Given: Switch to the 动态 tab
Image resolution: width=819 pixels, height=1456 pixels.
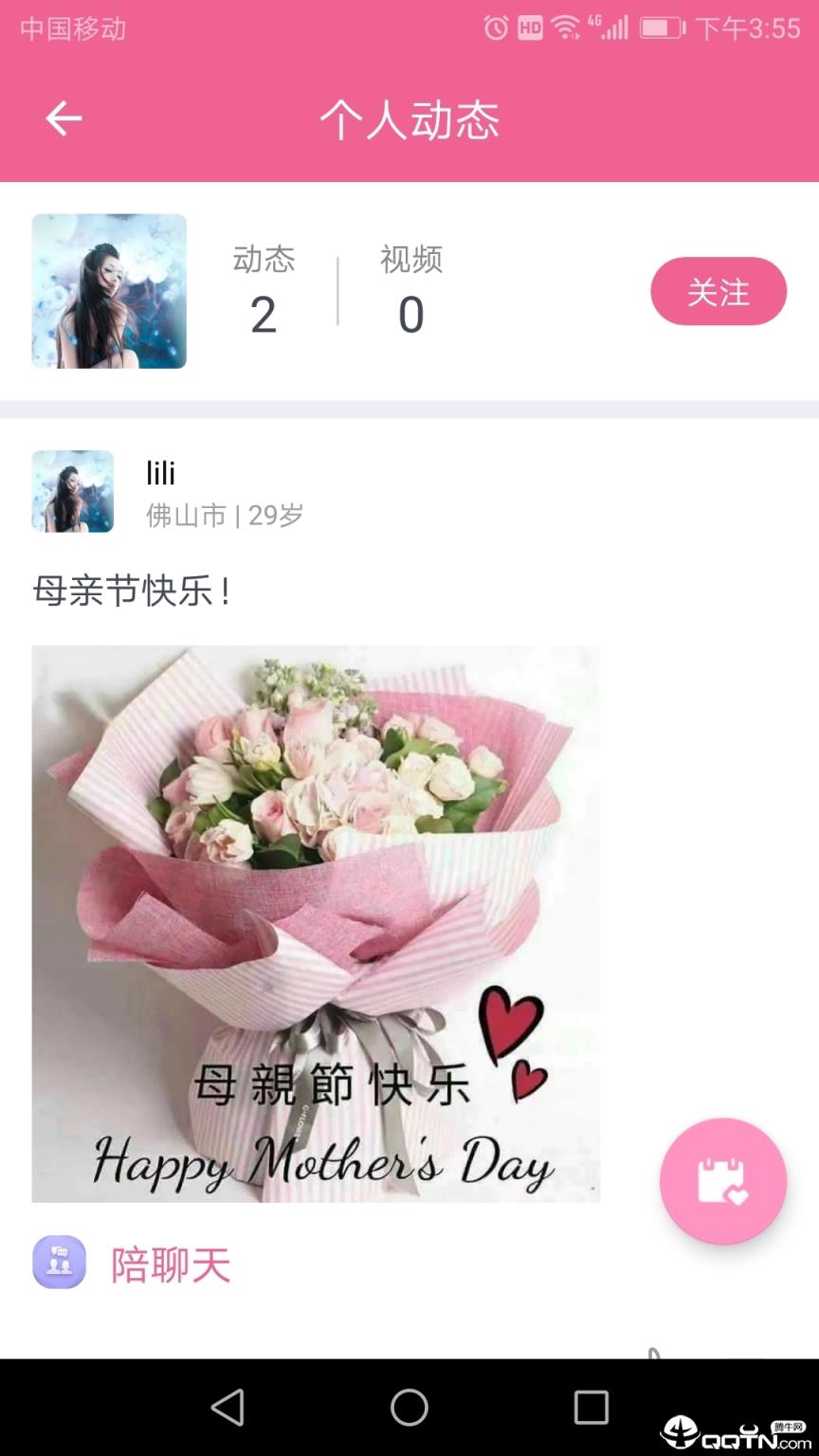Looking at the screenshot, I should point(264,261).
